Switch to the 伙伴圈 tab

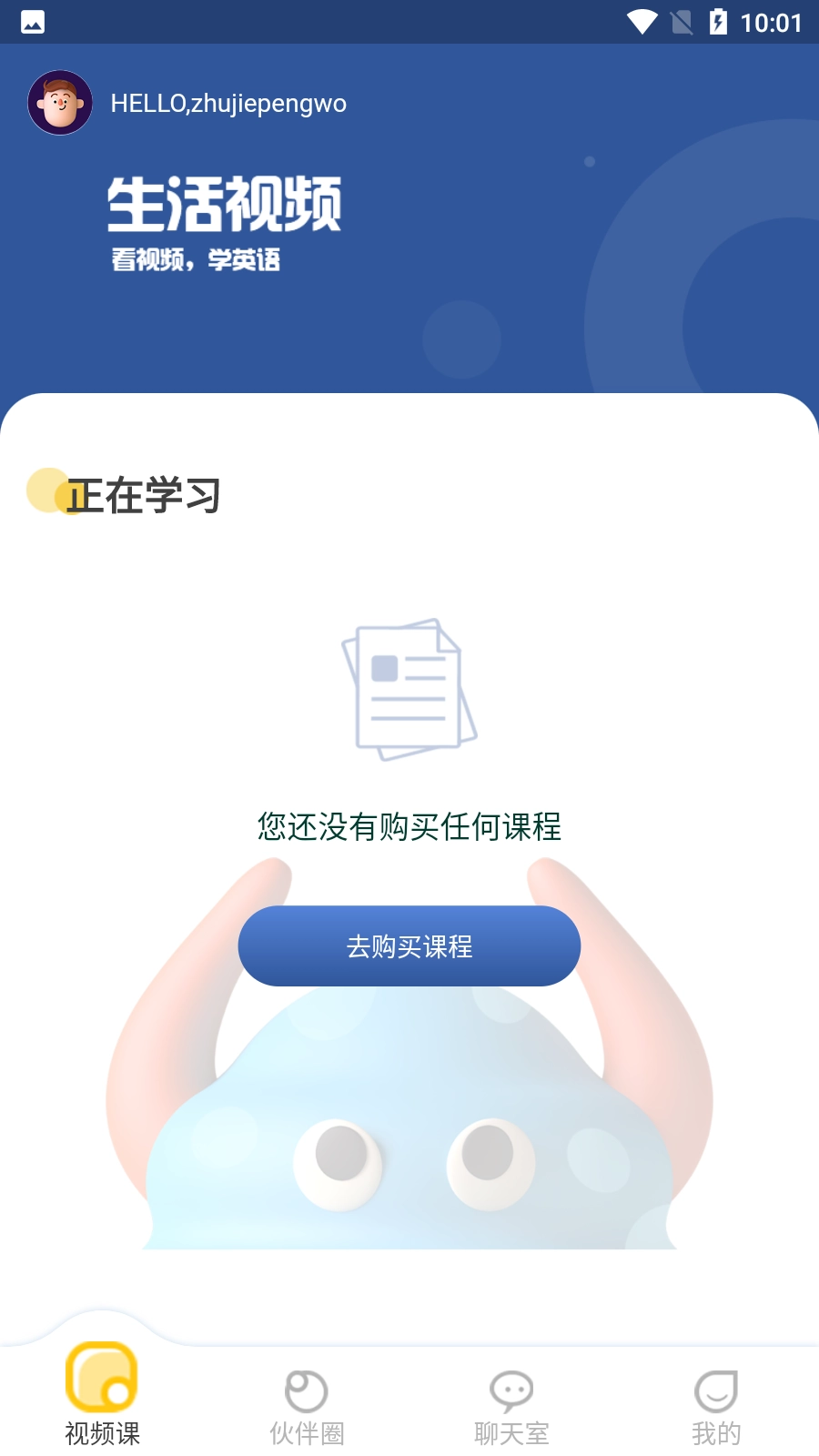[x=306, y=1433]
